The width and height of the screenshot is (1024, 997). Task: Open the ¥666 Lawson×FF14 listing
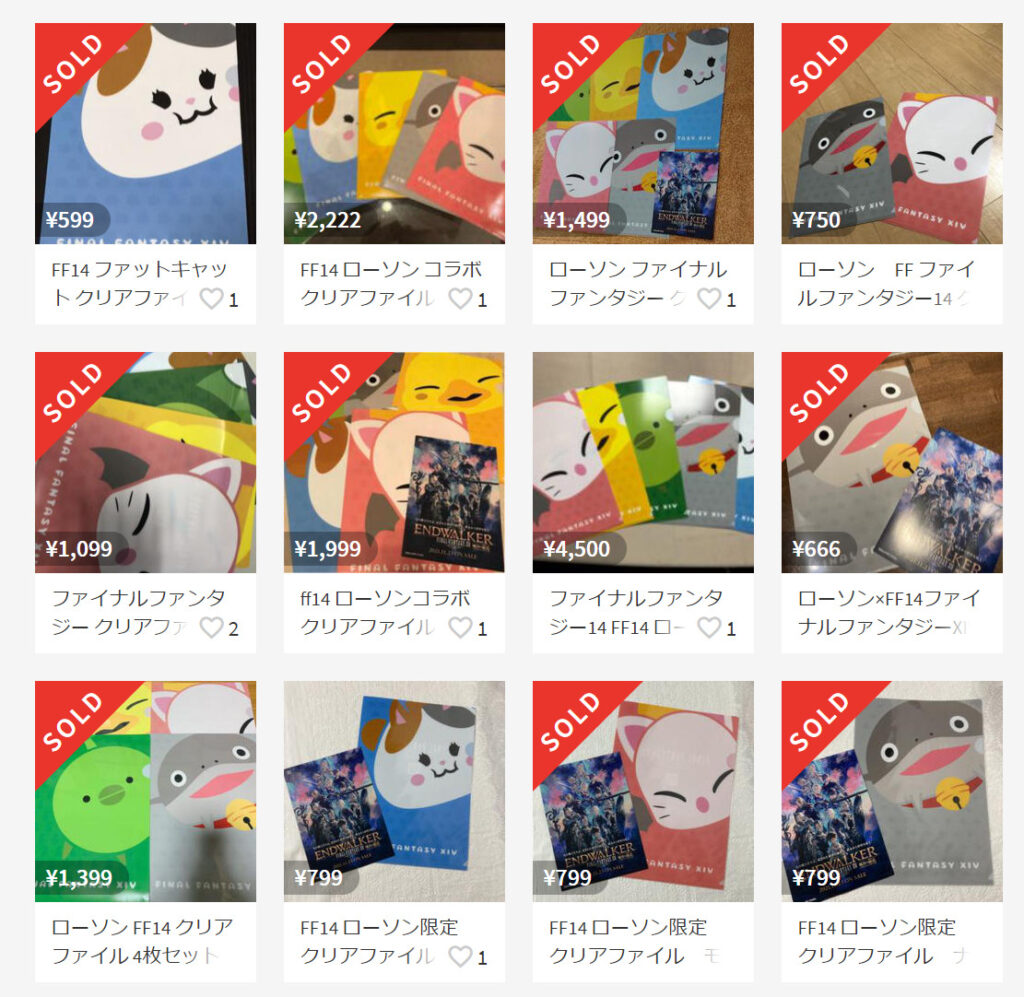pyautogui.click(x=892, y=462)
